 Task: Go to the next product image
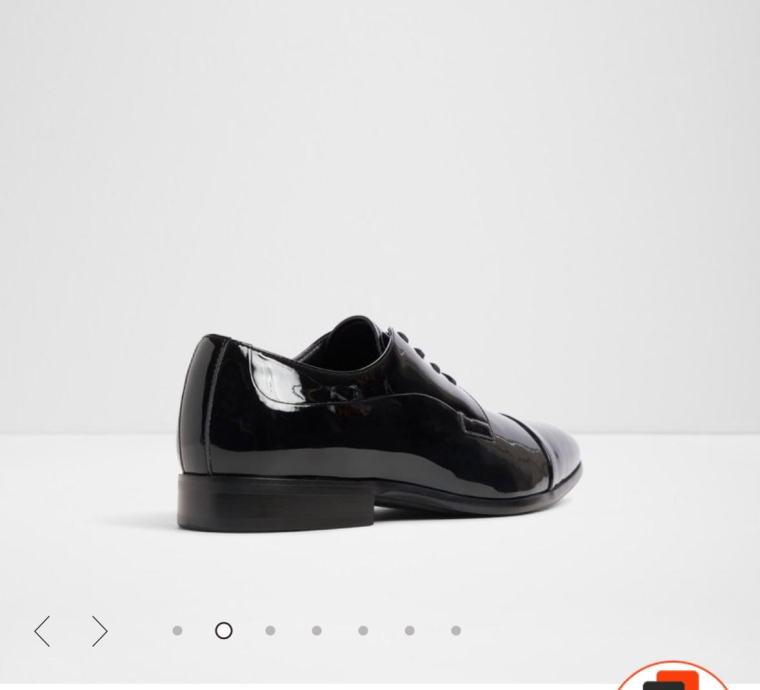[x=99, y=631]
